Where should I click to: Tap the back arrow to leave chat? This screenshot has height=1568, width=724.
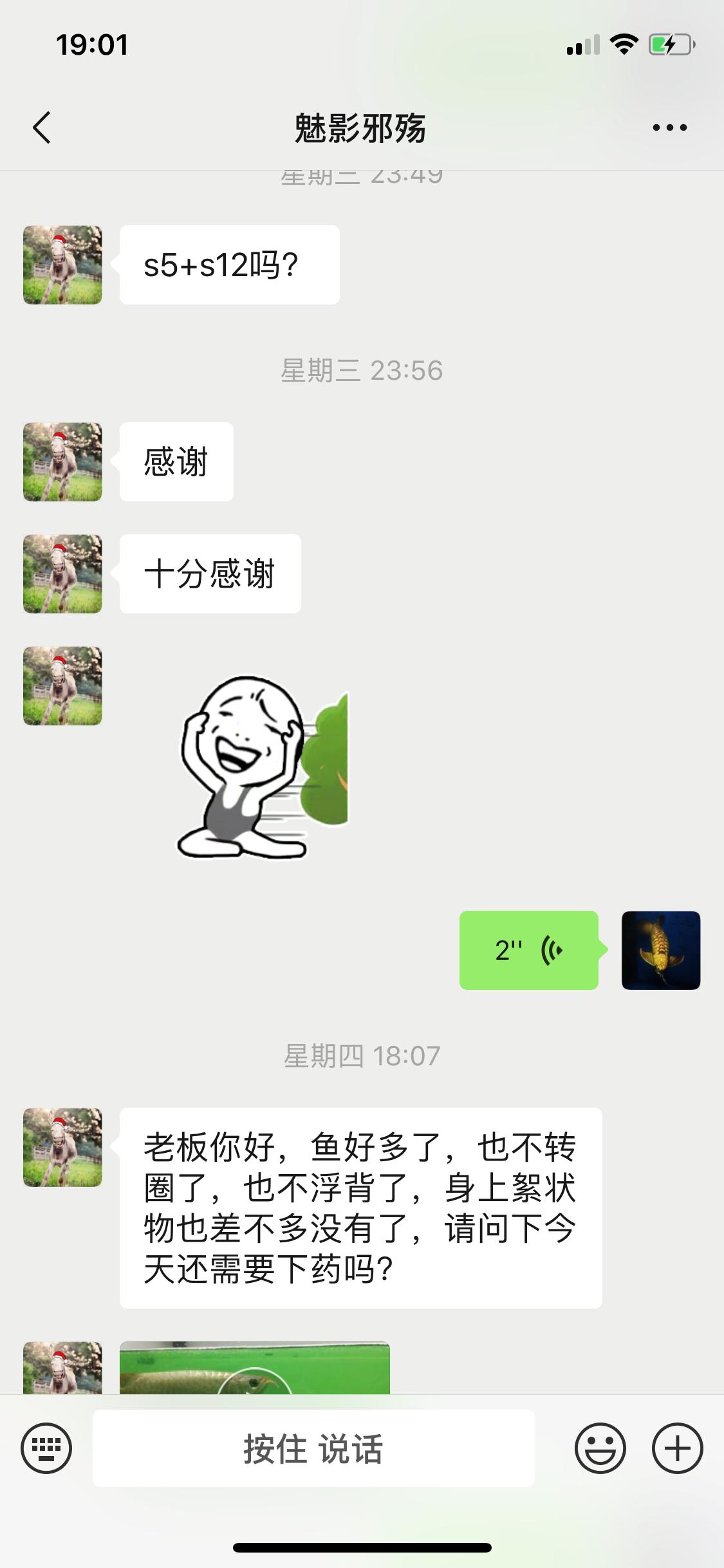(x=41, y=127)
